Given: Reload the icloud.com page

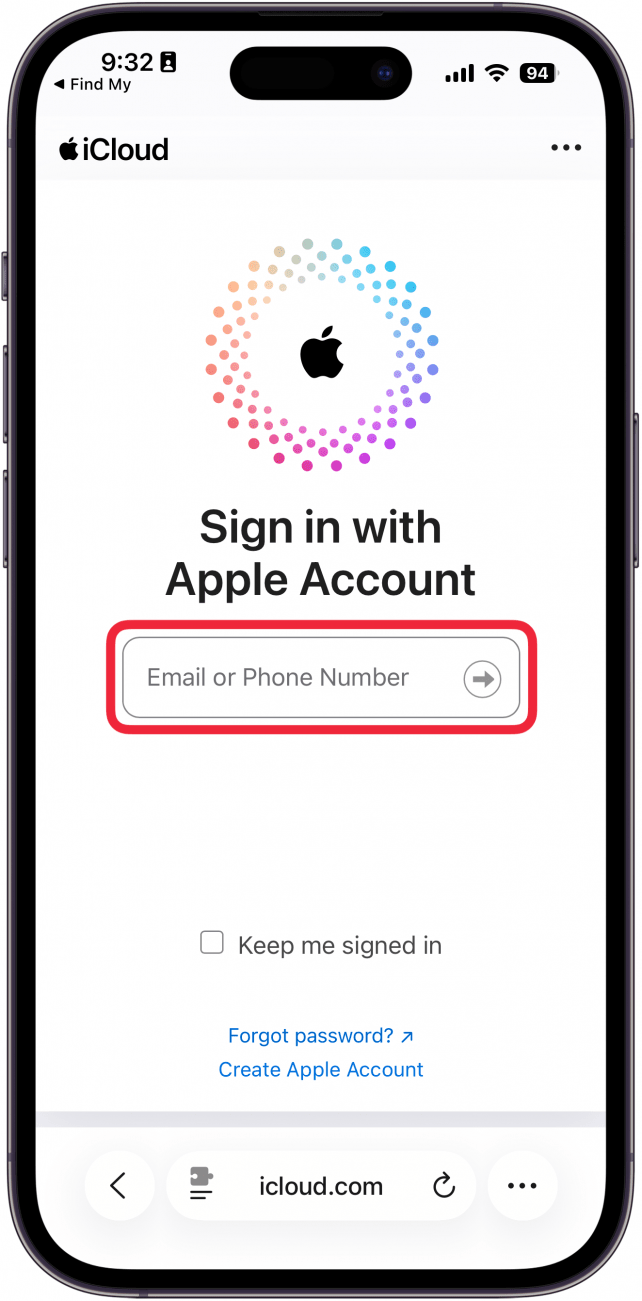Looking at the screenshot, I should coord(443,1187).
